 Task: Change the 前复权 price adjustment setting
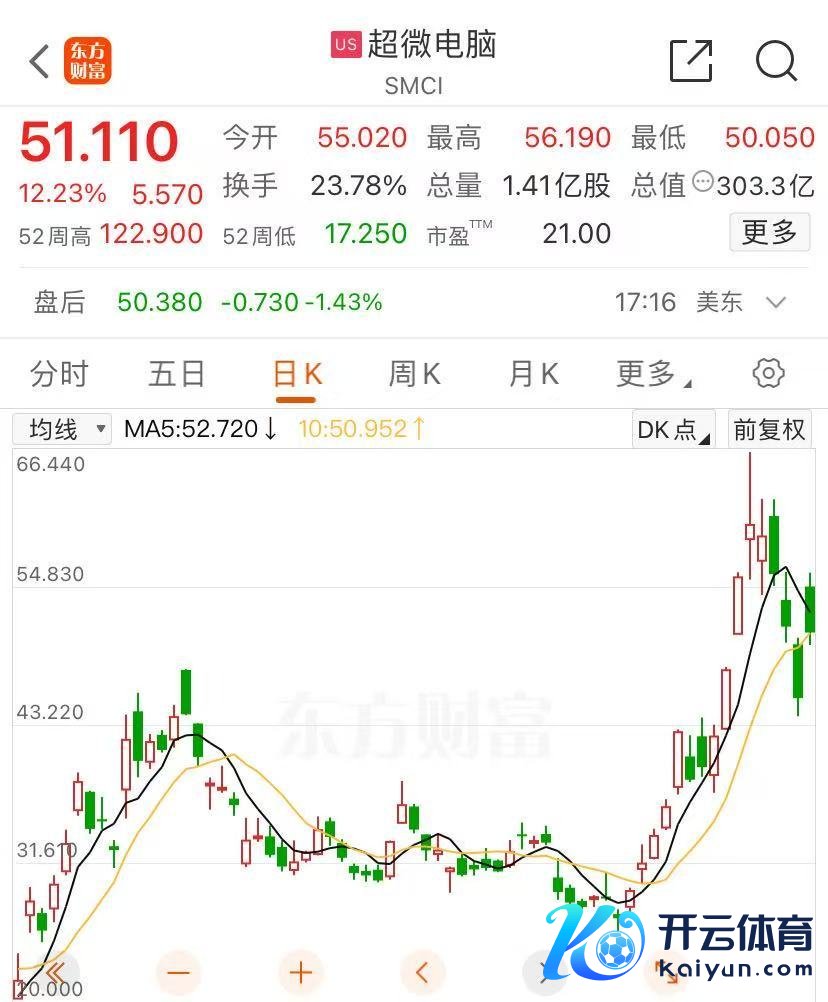click(x=769, y=430)
